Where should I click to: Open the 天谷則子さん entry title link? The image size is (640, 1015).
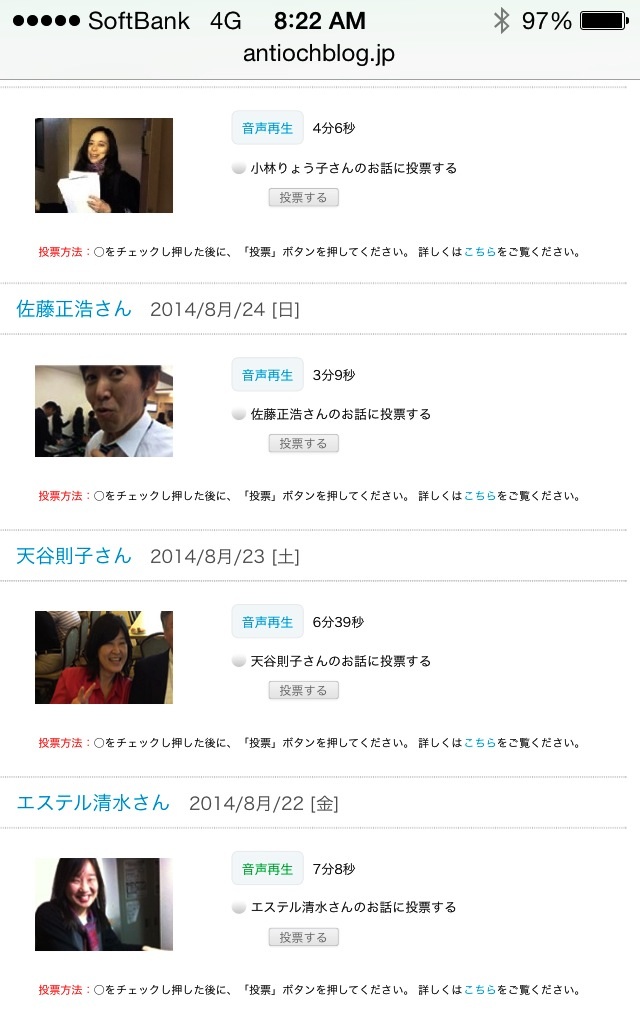click(74, 556)
